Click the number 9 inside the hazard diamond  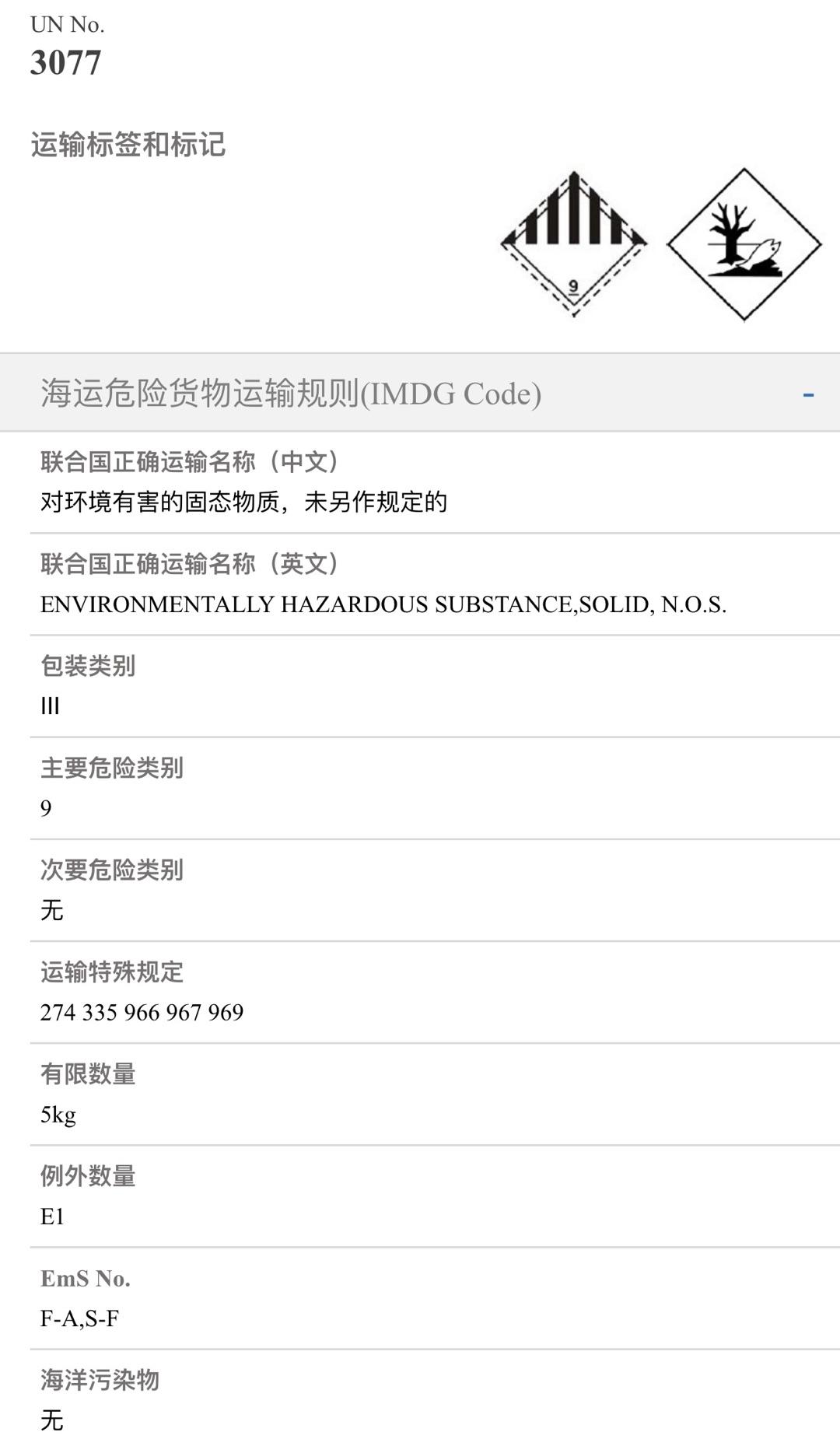(572, 286)
